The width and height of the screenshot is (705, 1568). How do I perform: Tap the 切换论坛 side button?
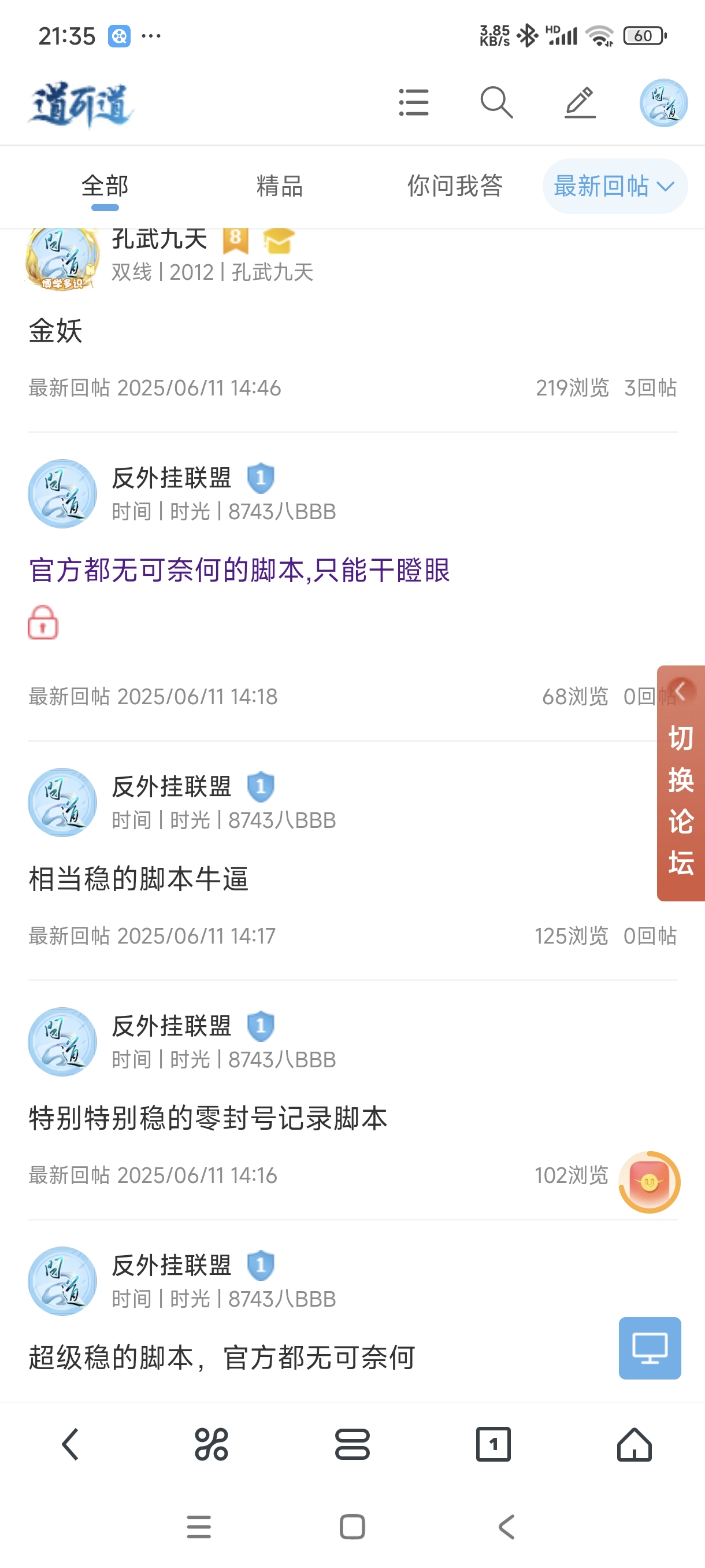click(x=681, y=792)
